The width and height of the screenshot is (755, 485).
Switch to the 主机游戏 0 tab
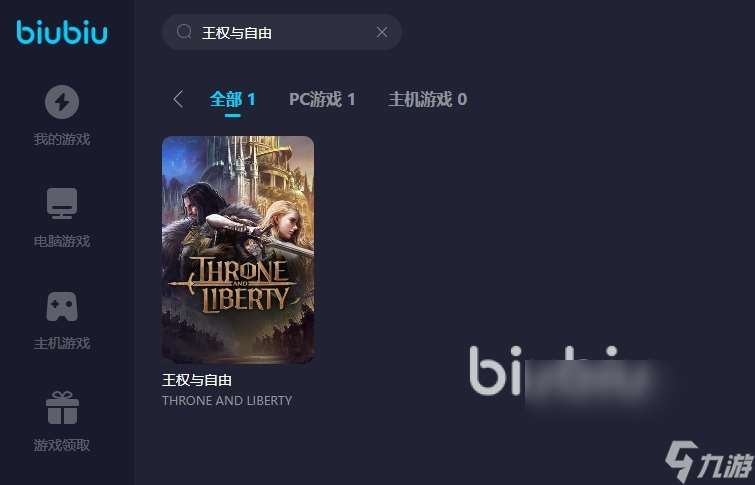click(x=427, y=99)
